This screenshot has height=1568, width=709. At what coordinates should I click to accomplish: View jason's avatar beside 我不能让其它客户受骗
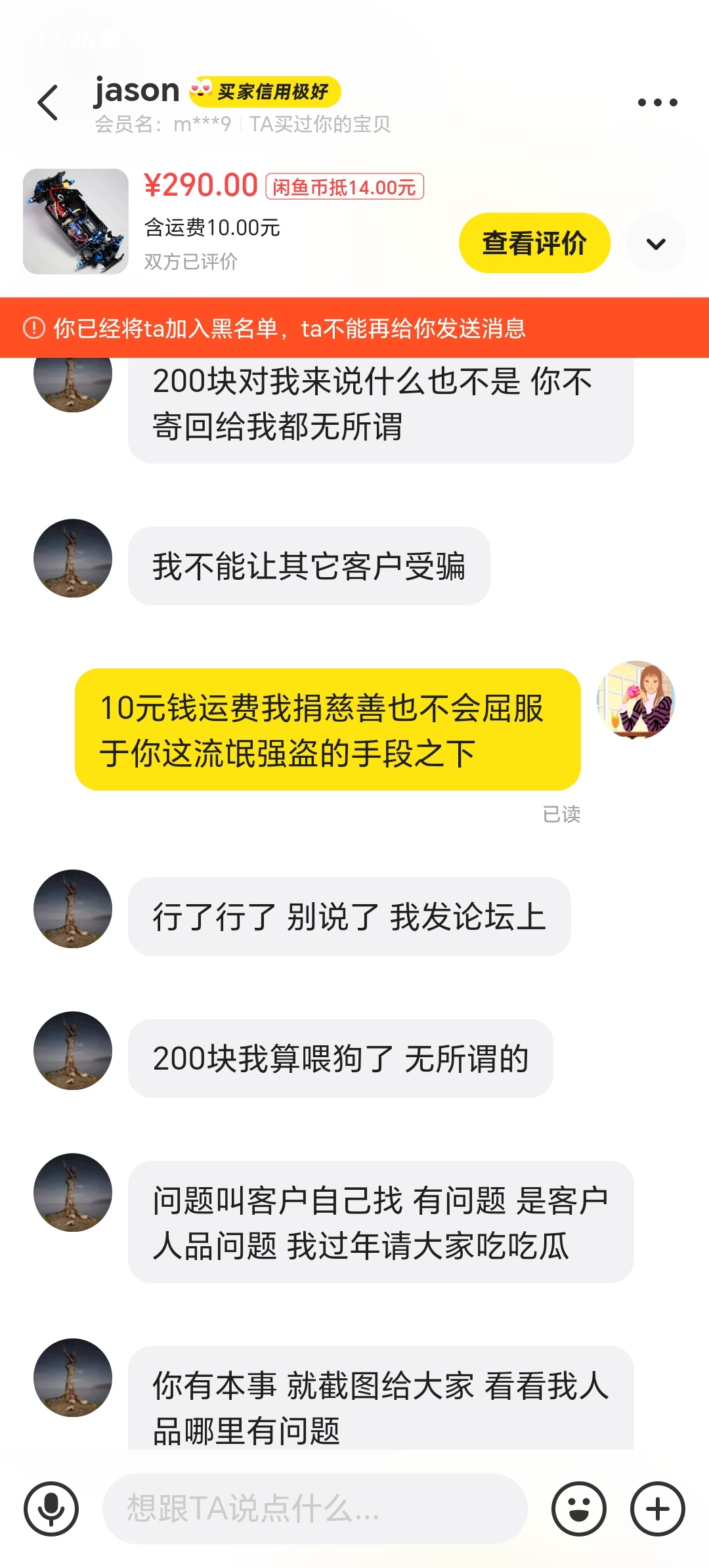tap(73, 558)
